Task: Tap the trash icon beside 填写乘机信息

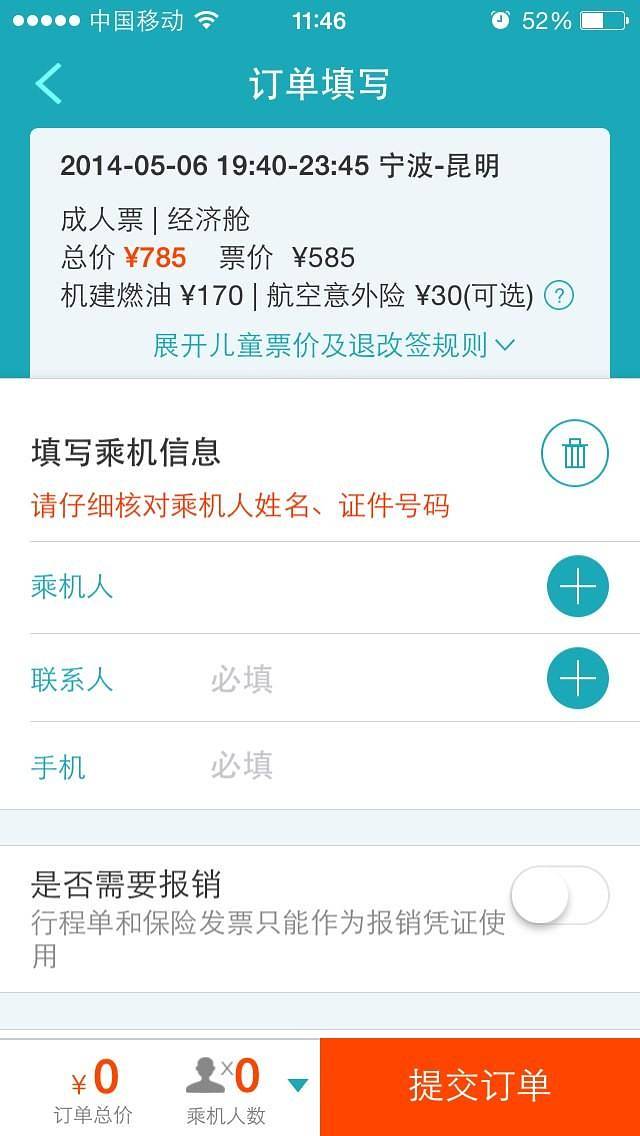Action: [575, 454]
